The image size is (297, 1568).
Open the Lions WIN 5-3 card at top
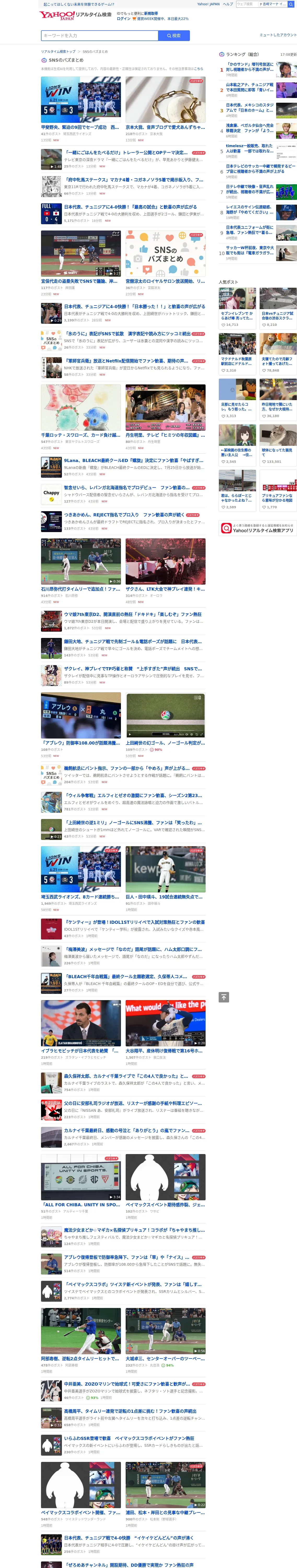click(x=81, y=109)
